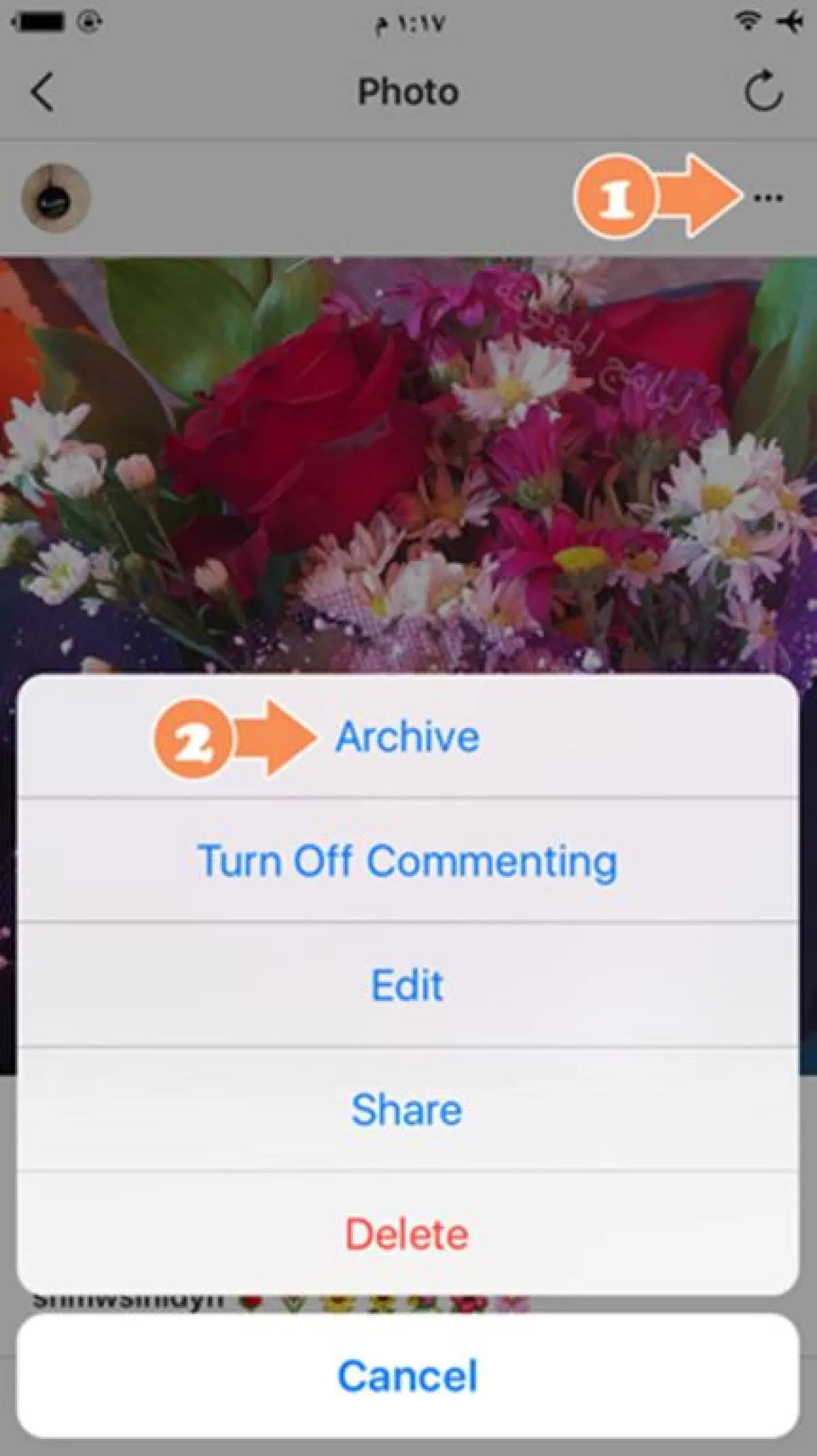Image resolution: width=817 pixels, height=1456 pixels.
Task: Choose Share in the action sheet
Action: click(407, 1109)
